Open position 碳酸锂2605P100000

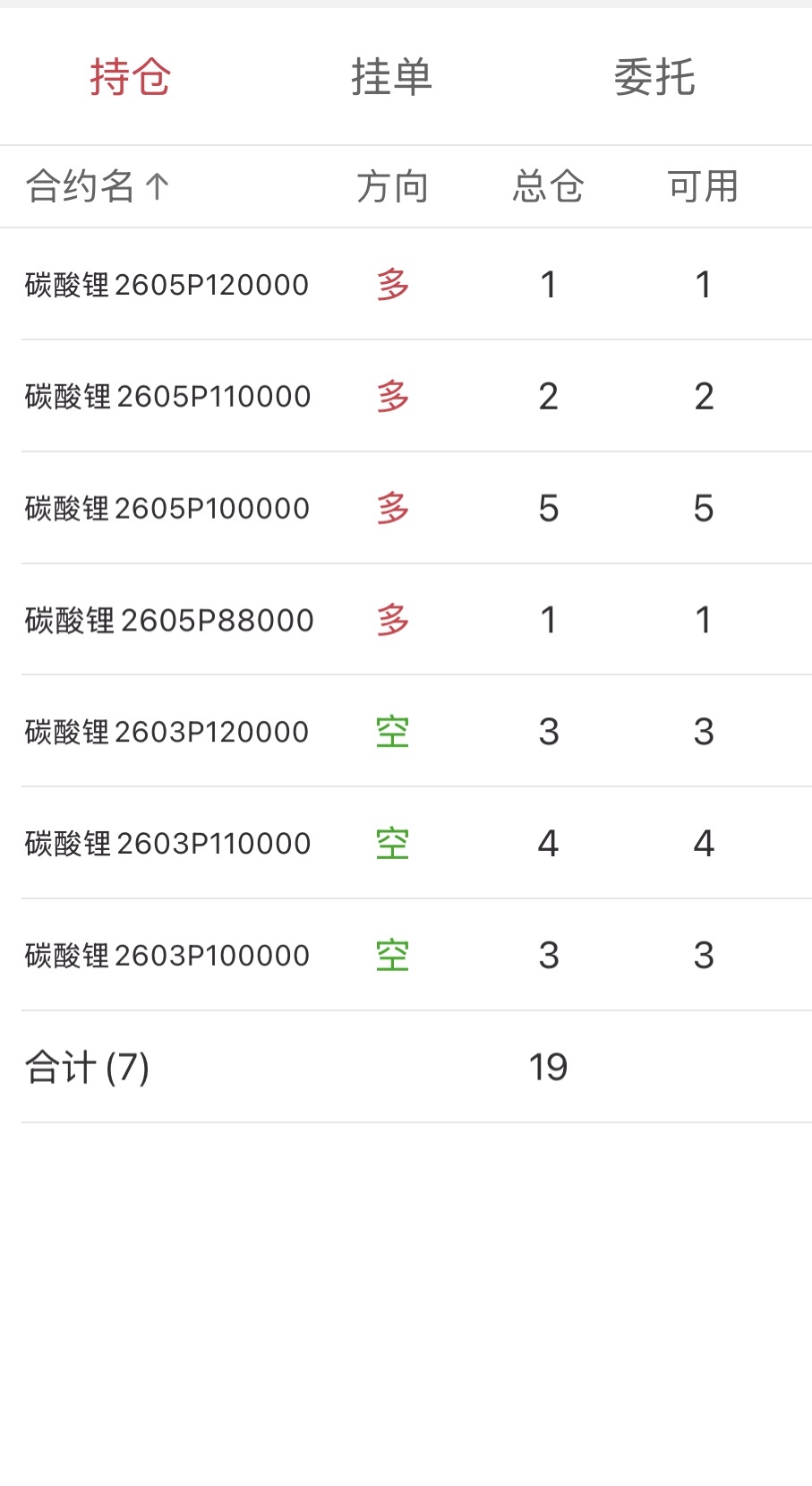[x=167, y=508]
